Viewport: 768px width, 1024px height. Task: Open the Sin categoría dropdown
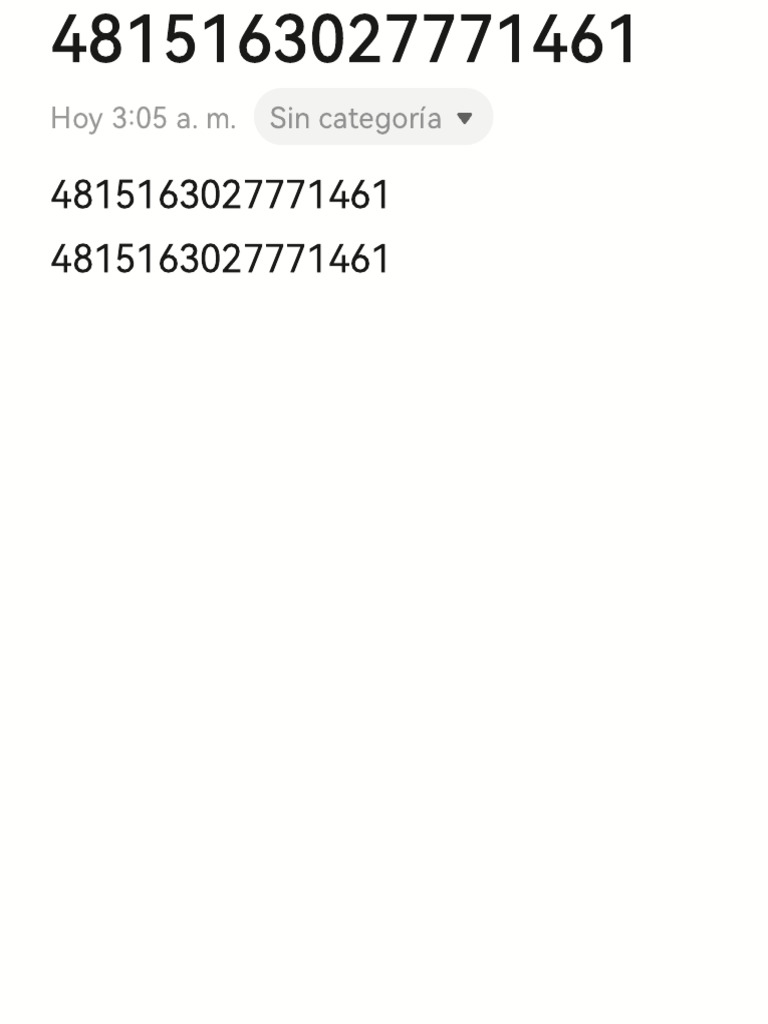(372, 118)
